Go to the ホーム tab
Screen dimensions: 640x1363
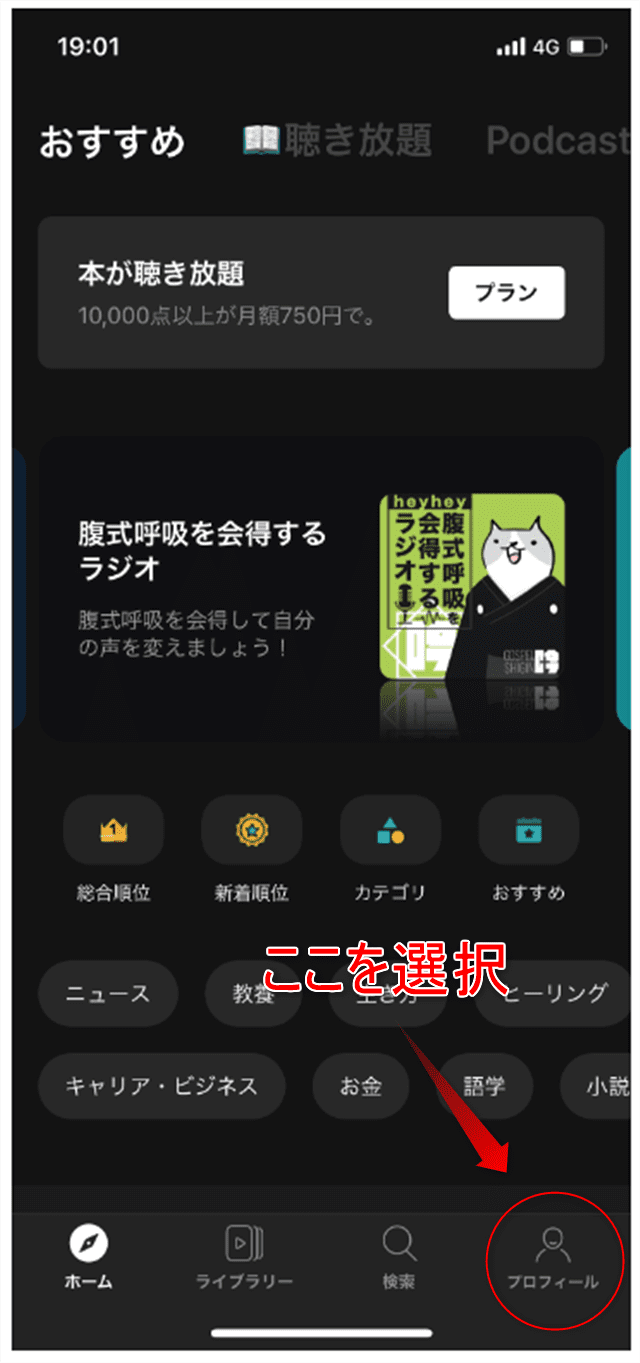pyautogui.click(x=88, y=1256)
